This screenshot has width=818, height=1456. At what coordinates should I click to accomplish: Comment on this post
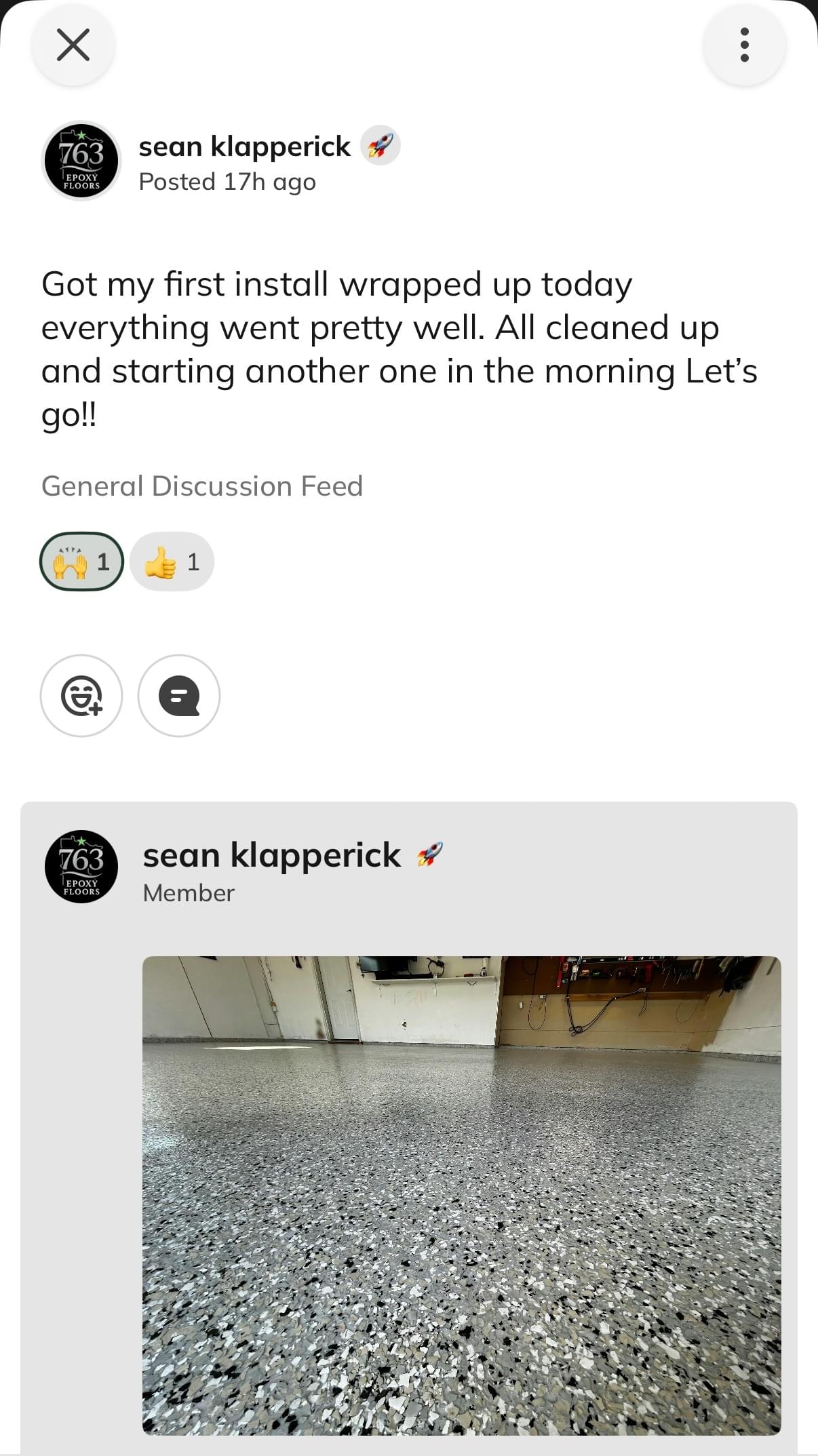(x=179, y=696)
